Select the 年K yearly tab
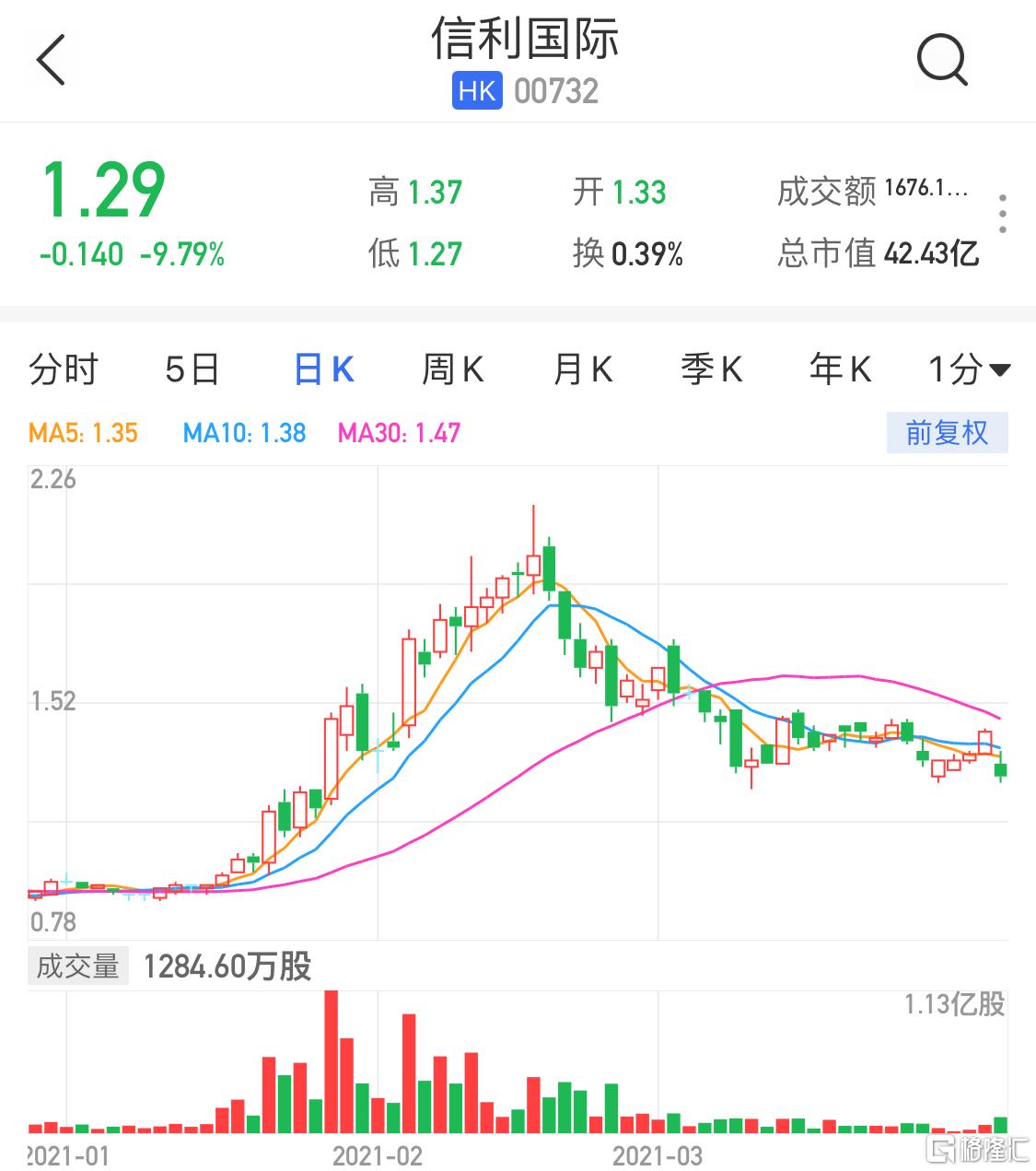This screenshot has width=1036, height=1171. [x=839, y=368]
